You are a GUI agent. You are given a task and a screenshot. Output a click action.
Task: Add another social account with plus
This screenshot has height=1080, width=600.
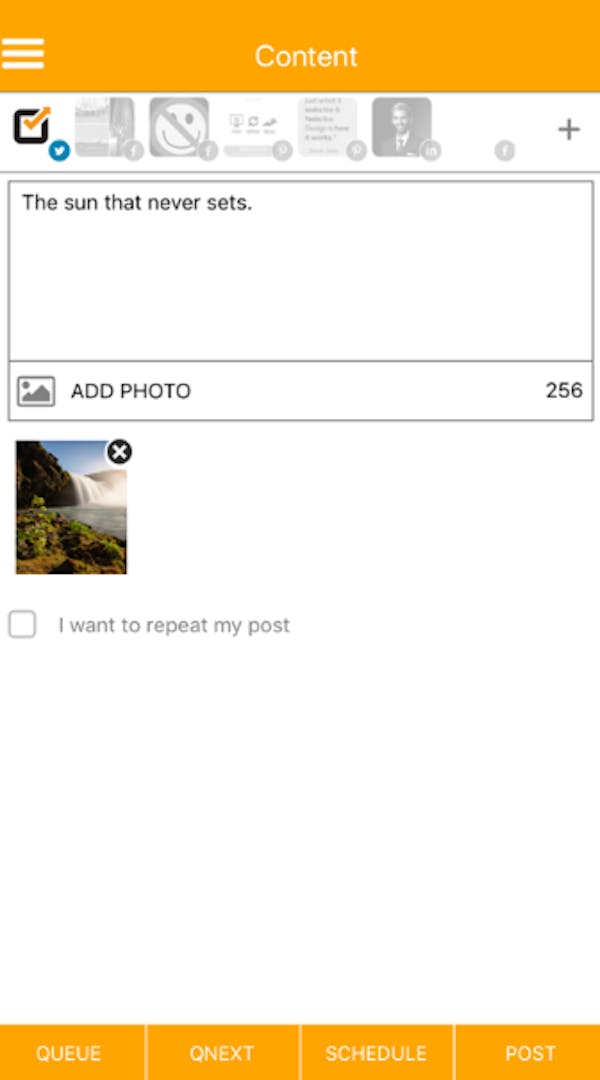tap(568, 129)
